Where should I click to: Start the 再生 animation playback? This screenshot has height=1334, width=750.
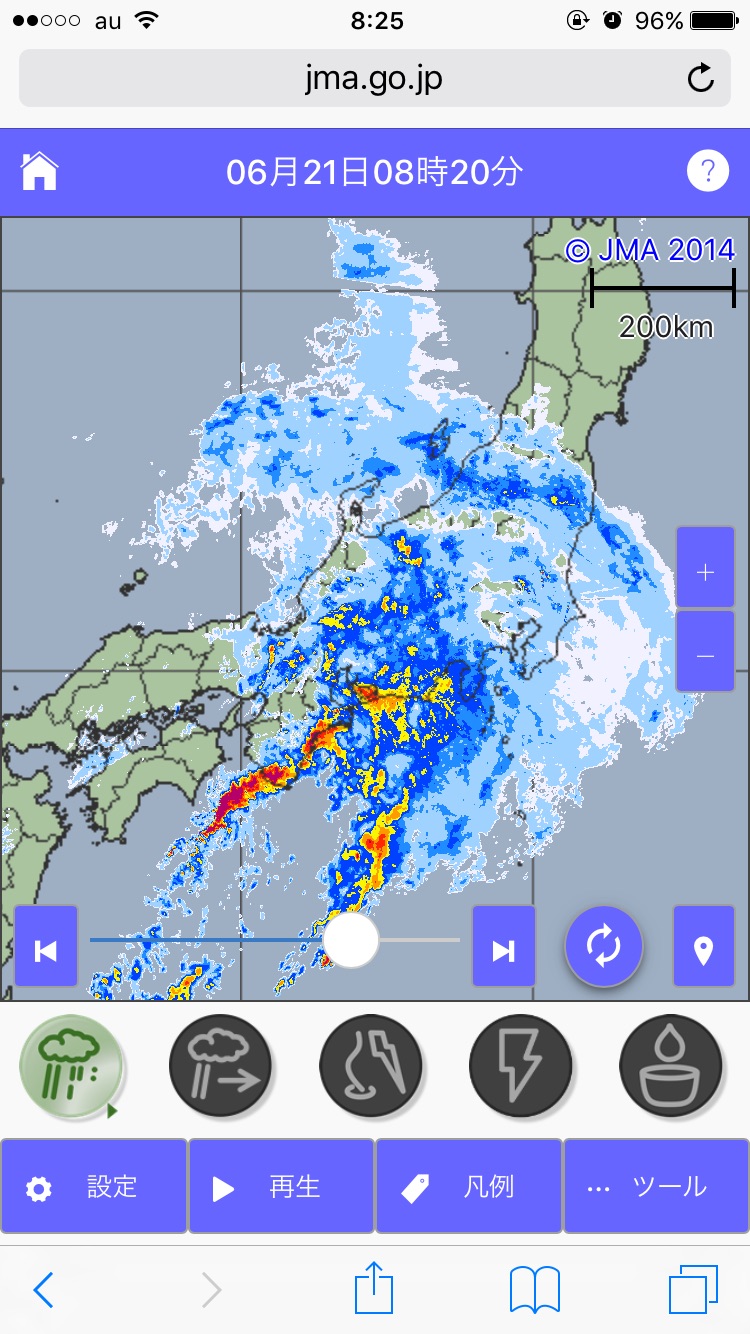(281, 1187)
